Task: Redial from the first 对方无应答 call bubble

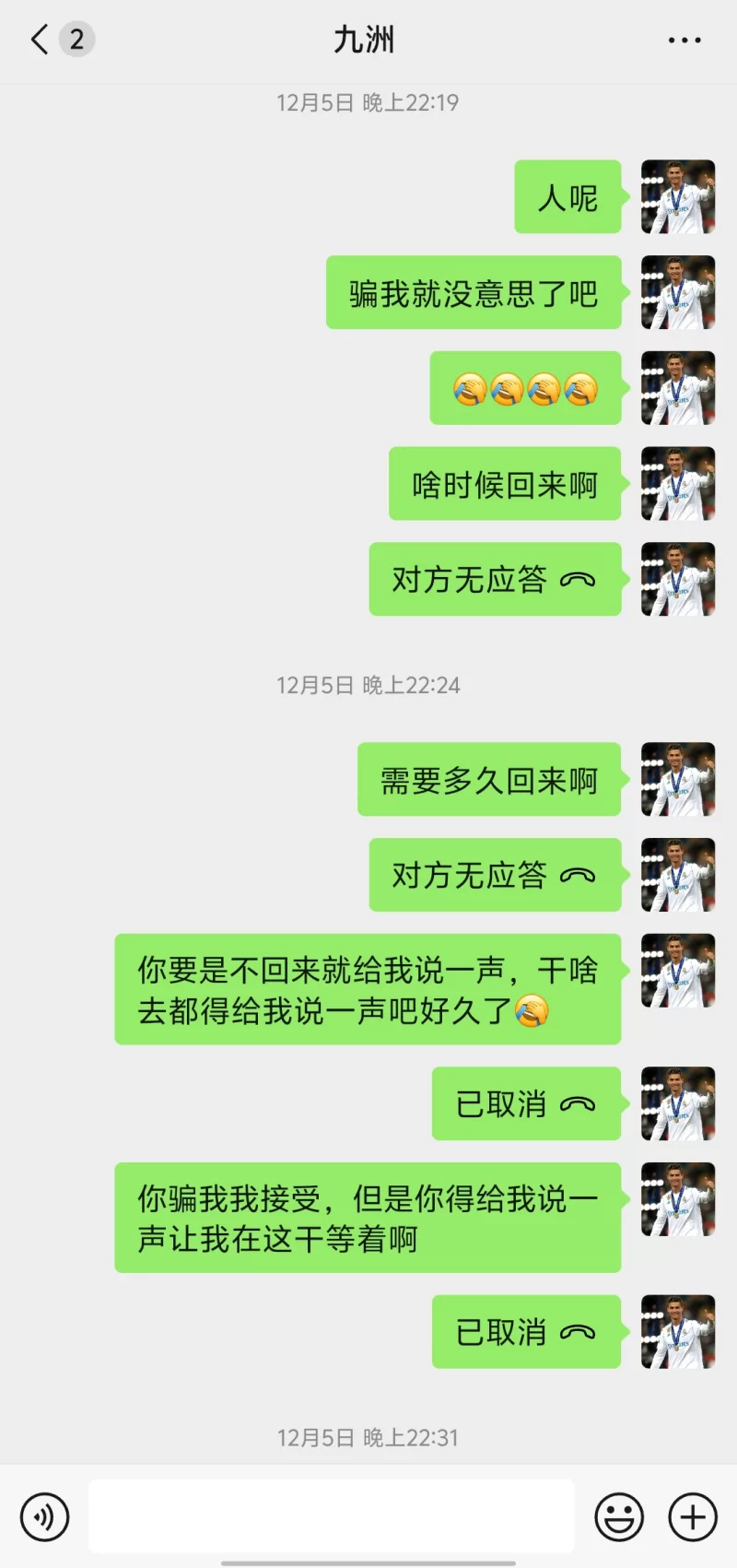Action: pyautogui.click(x=495, y=580)
